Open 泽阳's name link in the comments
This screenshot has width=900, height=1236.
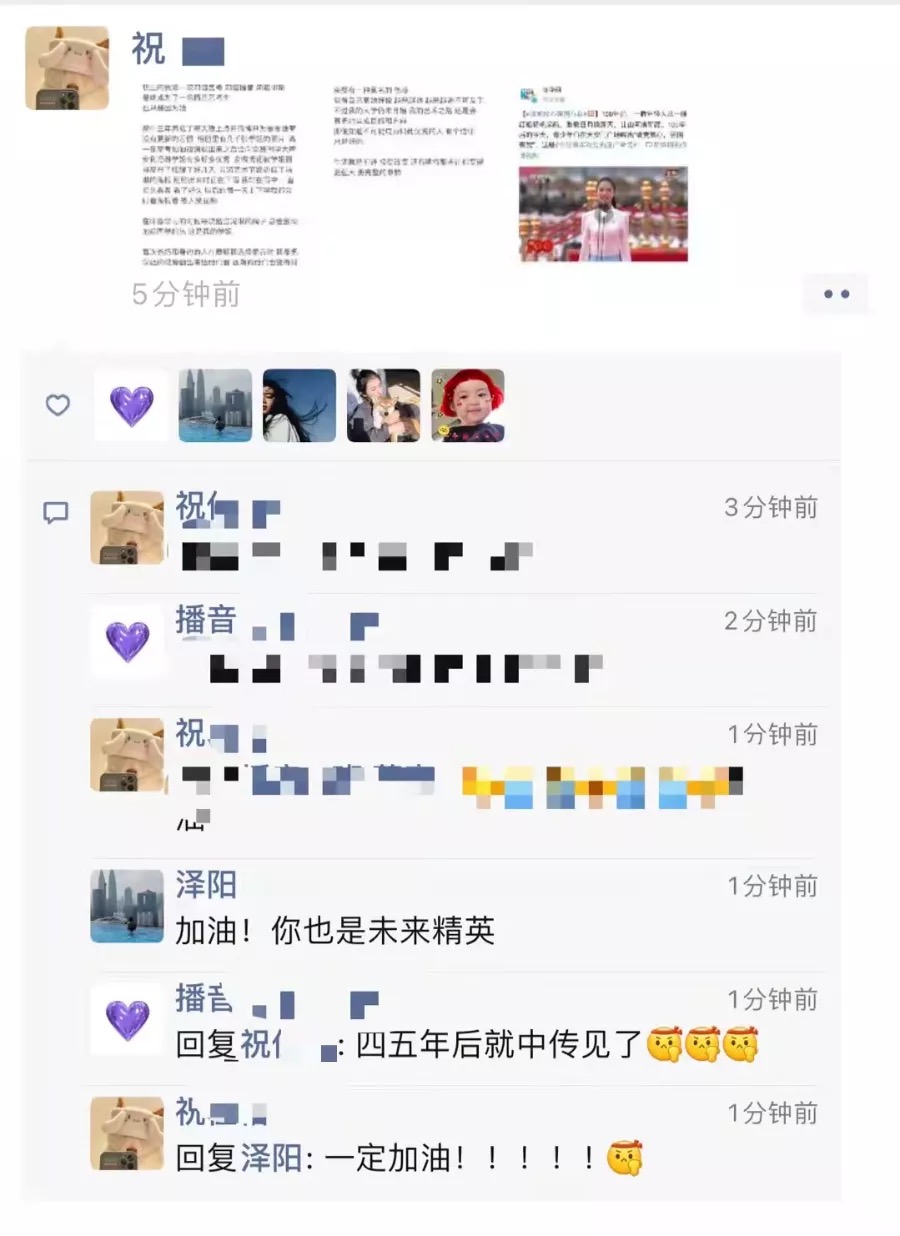(206, 885)
